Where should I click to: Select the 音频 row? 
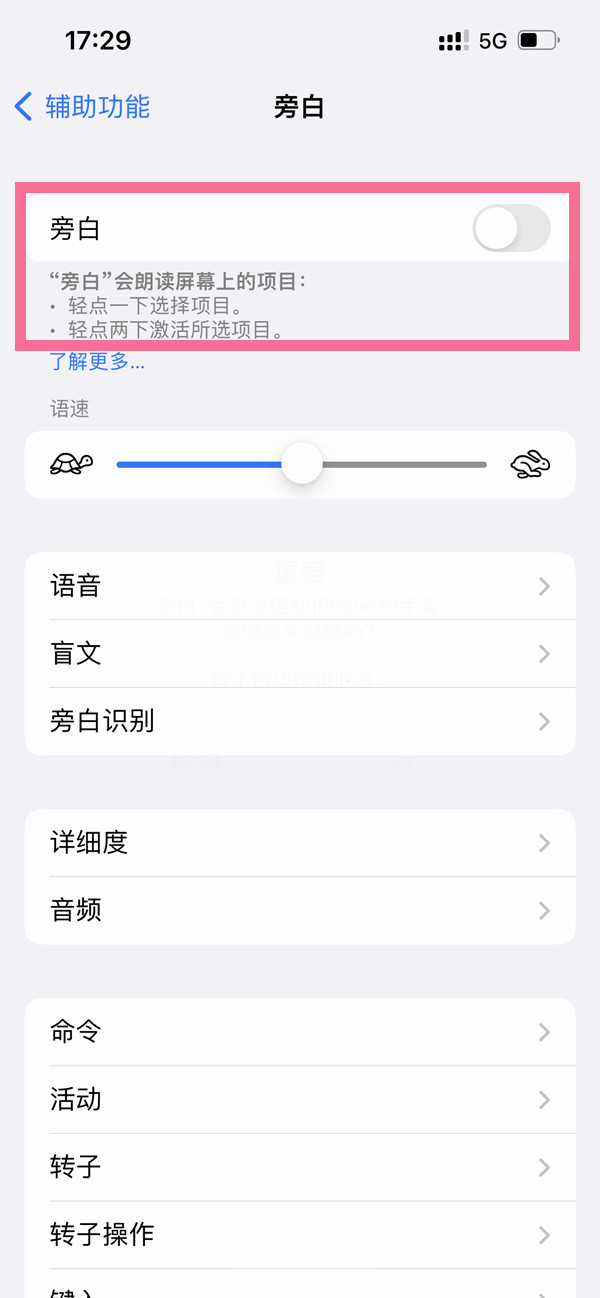(x=300, y=910)
